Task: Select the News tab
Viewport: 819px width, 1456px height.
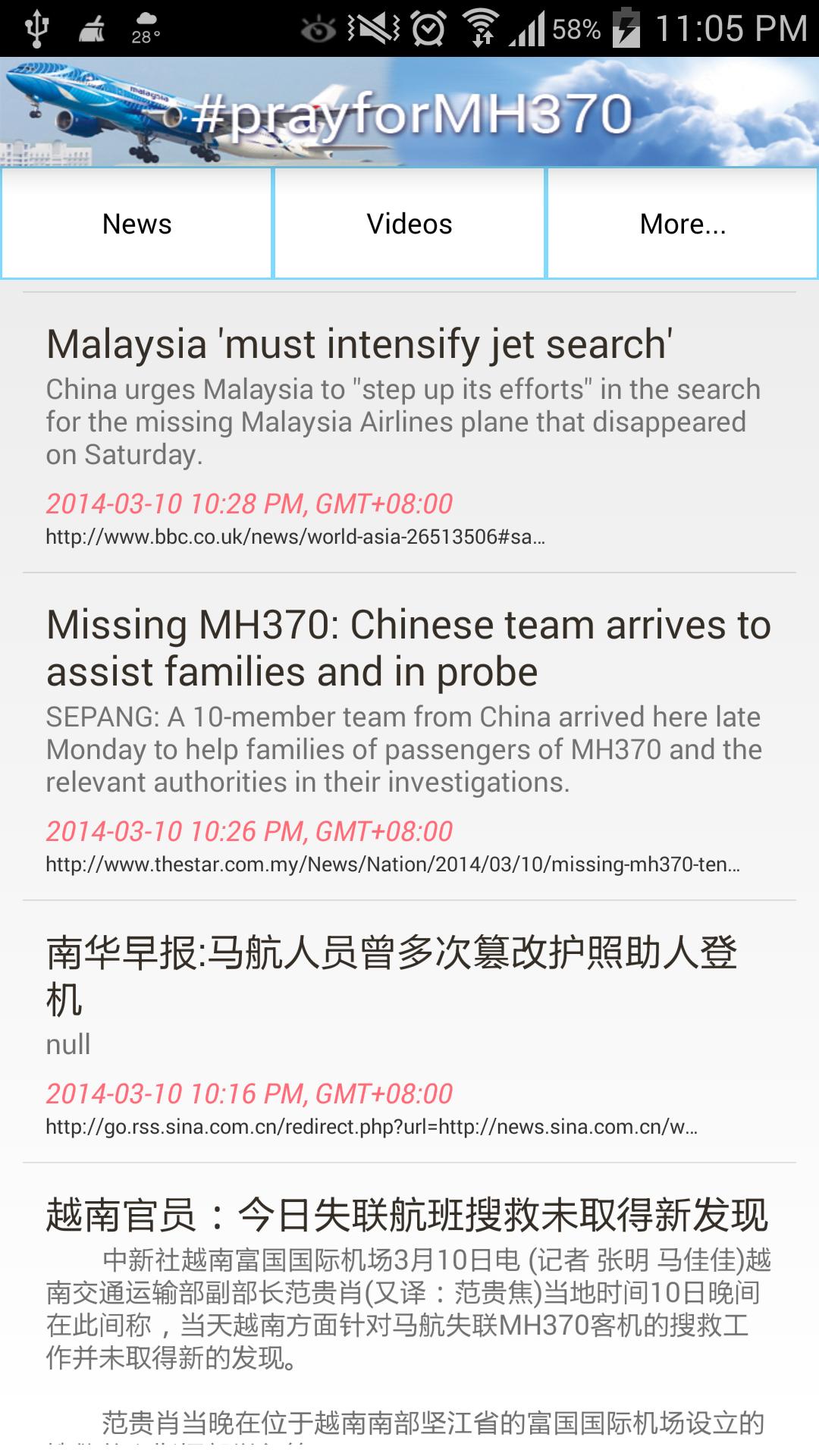Action: point(136,222)
